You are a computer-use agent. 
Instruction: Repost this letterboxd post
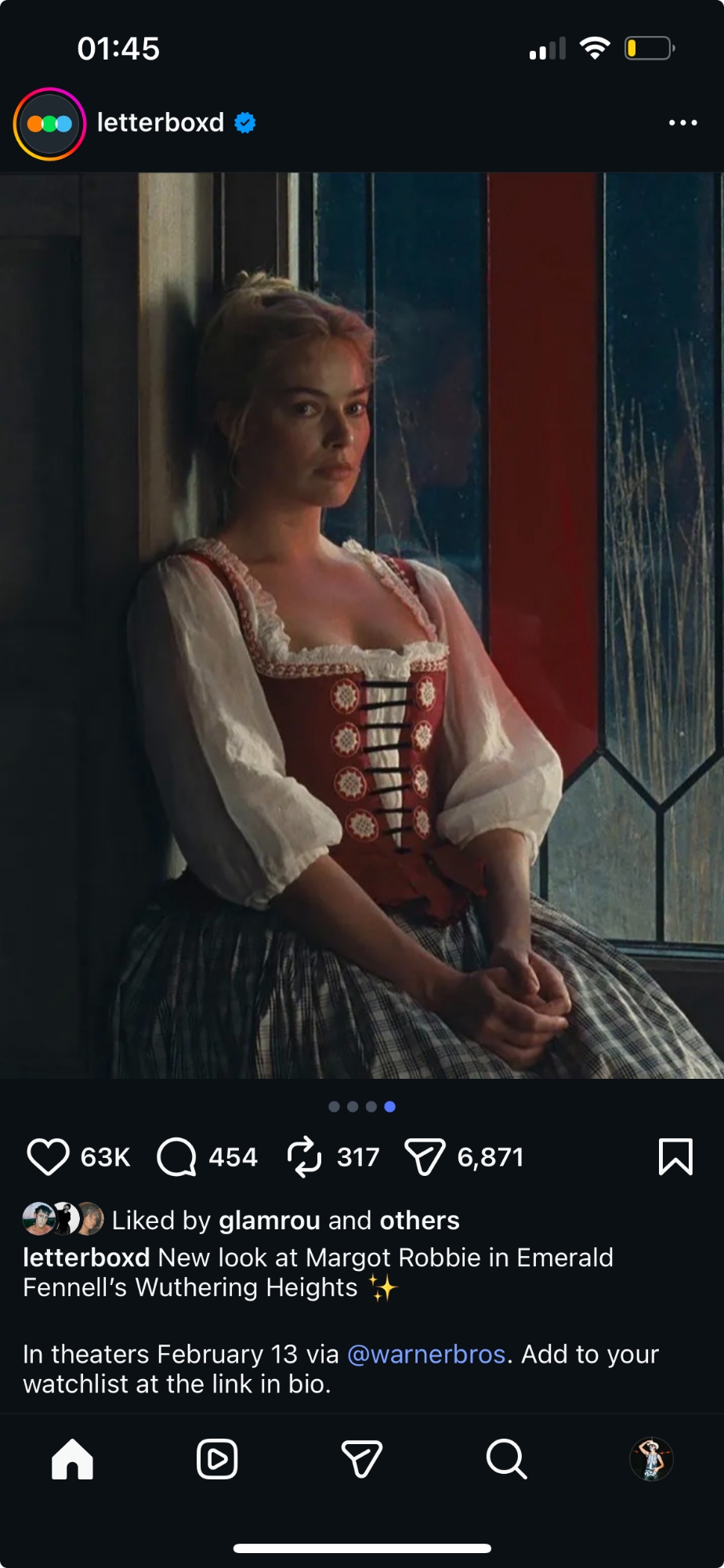tap(304, 1157)
